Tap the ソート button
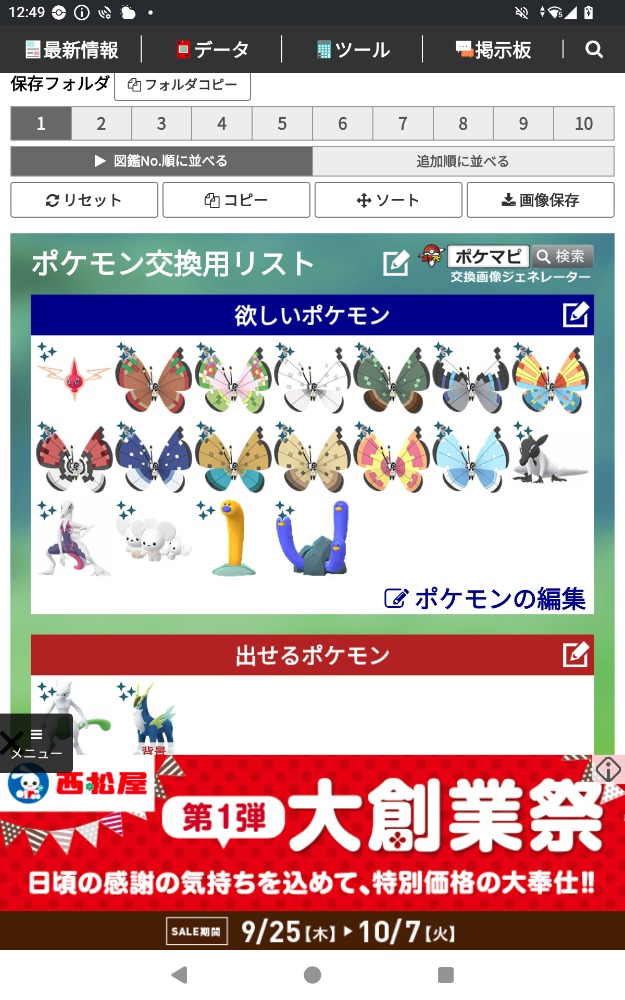This screenshot has height=1000, width=625. 388,200
